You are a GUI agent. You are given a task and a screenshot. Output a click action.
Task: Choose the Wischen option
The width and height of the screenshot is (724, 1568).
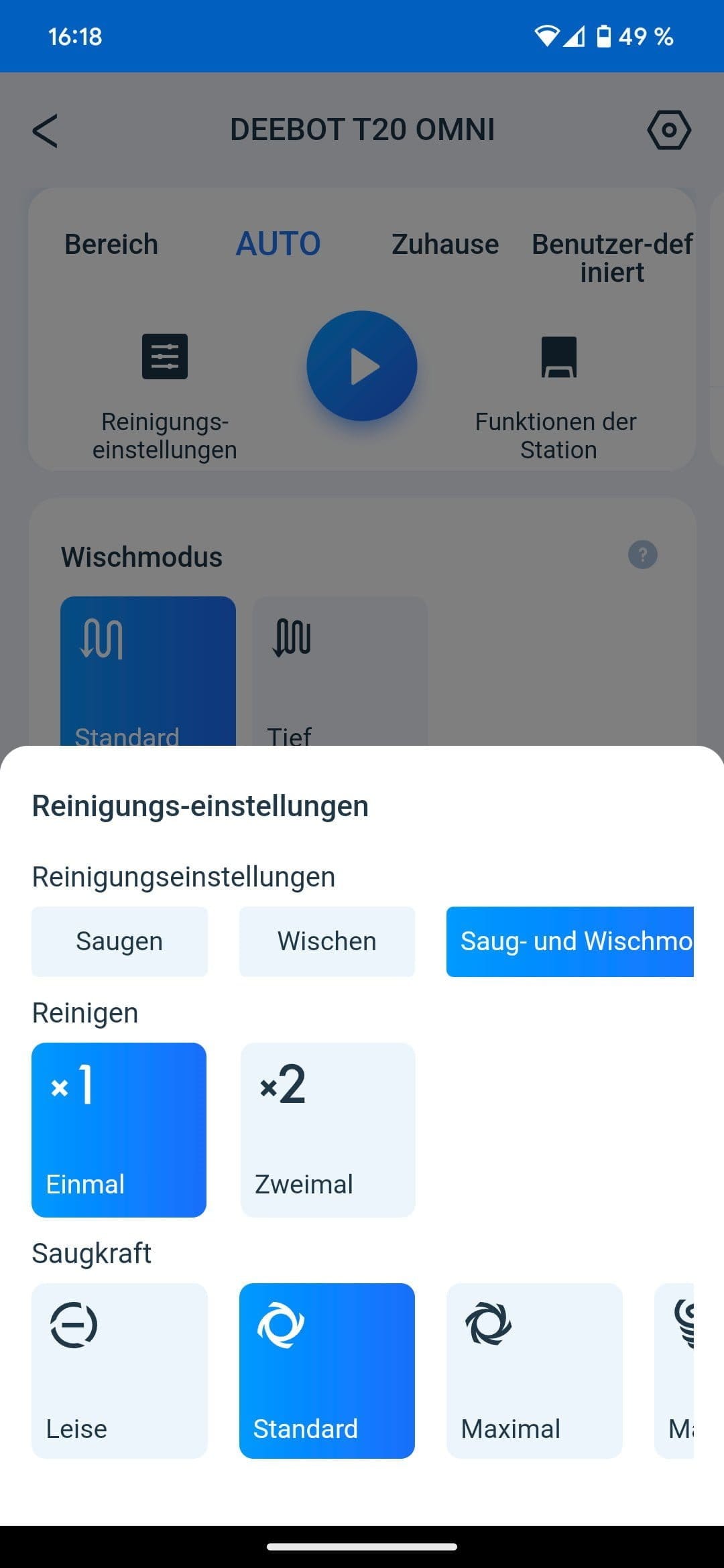tap(327, 941)
